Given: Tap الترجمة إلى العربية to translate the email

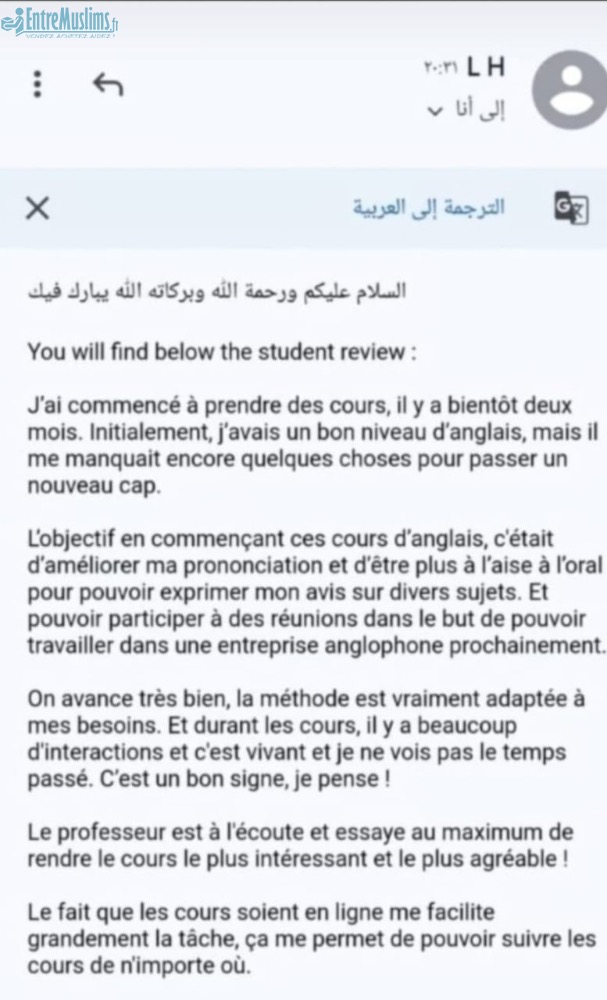Looking at the screenshot, I should [428, 207].
